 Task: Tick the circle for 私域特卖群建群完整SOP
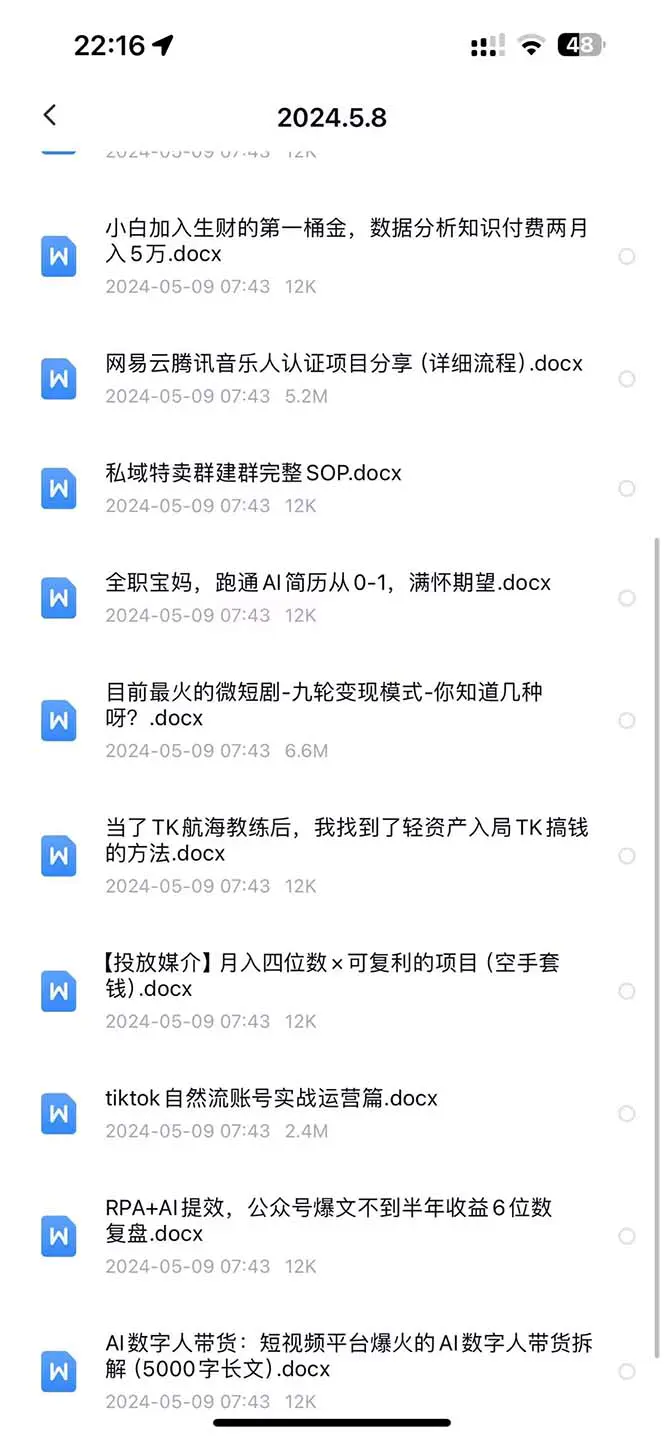click(627, 489)
